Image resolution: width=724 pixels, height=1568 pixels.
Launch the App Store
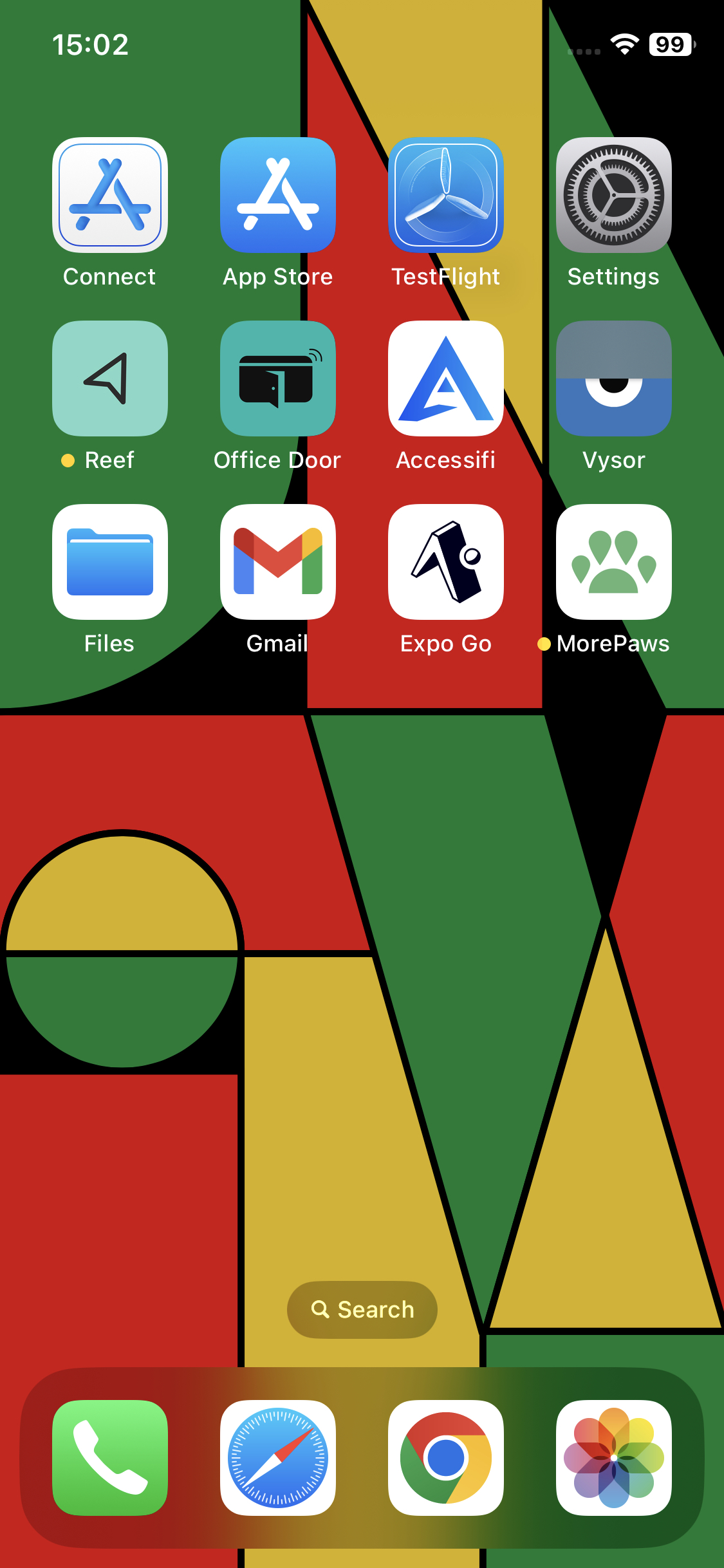(278, 195)
